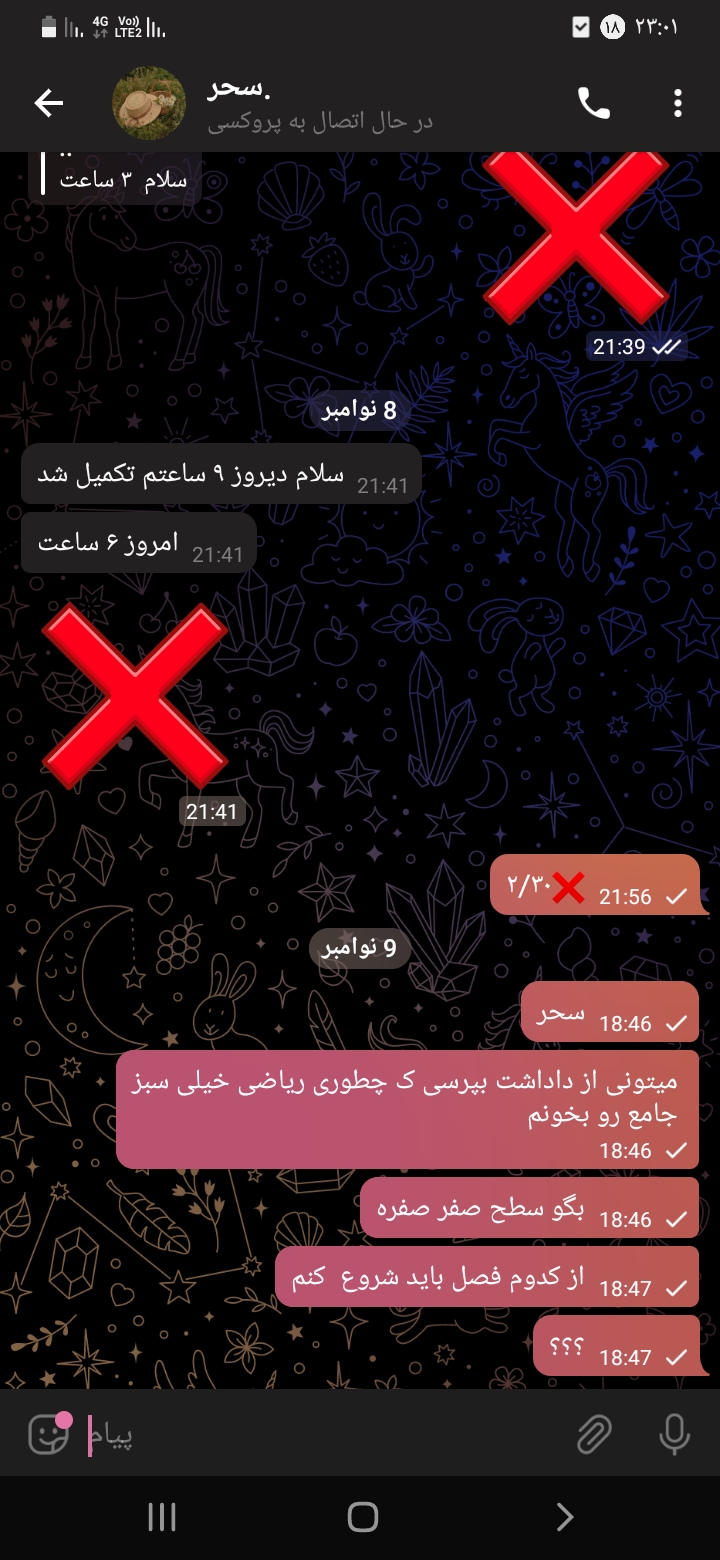Go to the home screen
The height and width of the screenshot is (1560, 720).
(x=362, y=1517)
